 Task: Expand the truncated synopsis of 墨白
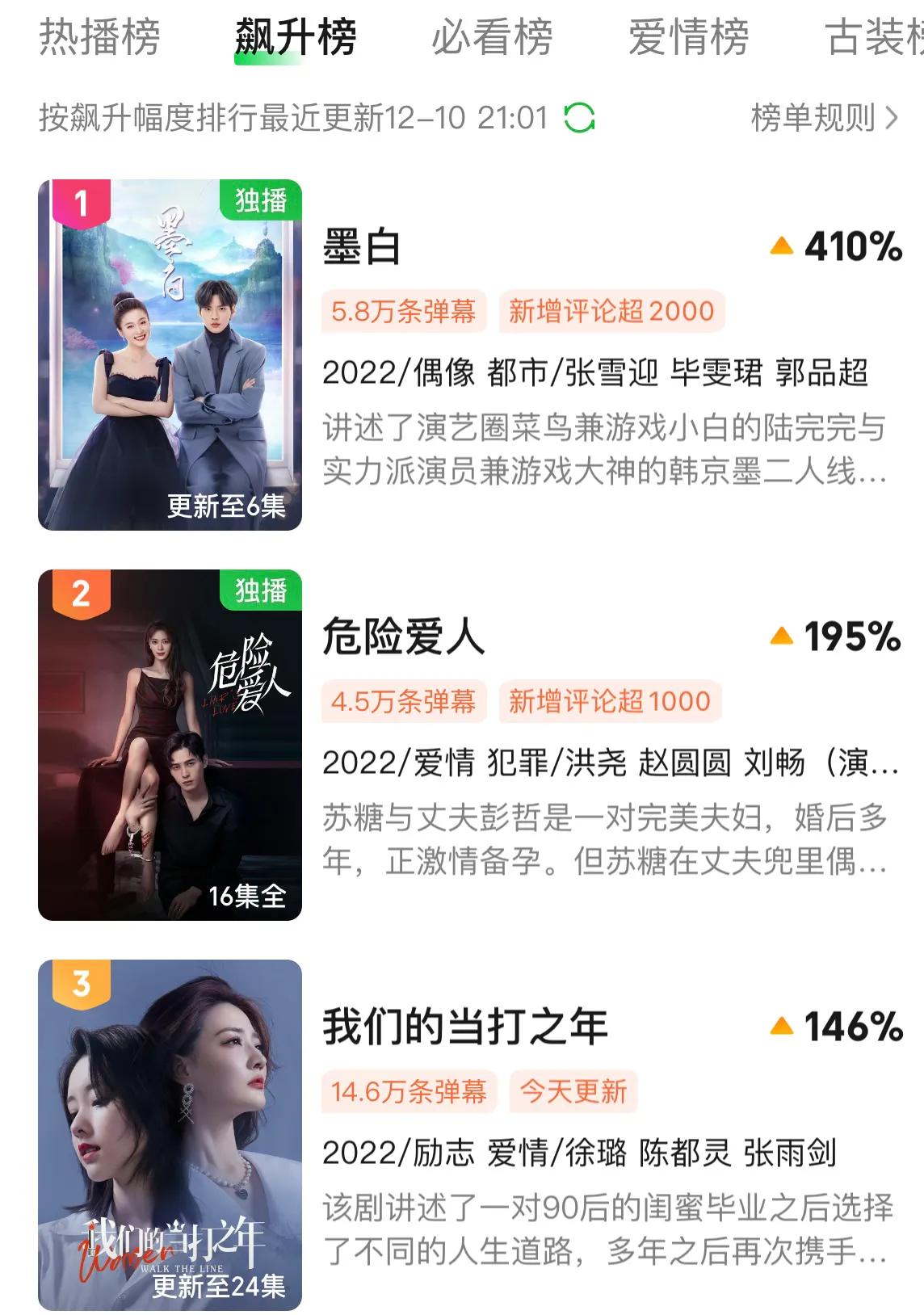coord(871,468)
